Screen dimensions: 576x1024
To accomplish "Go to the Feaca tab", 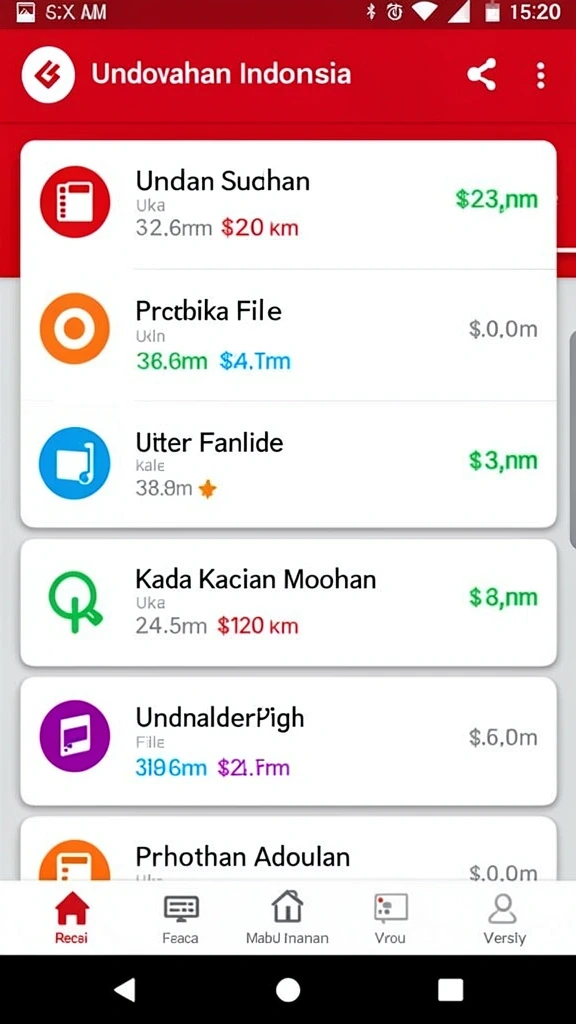I will click(x=180, y=918).
